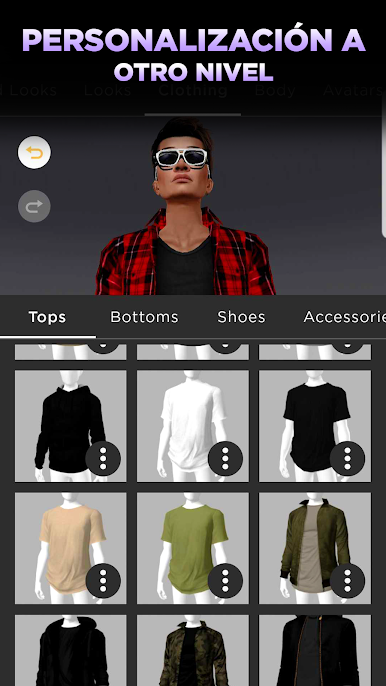Select the Tops tab

pos(47,317)
